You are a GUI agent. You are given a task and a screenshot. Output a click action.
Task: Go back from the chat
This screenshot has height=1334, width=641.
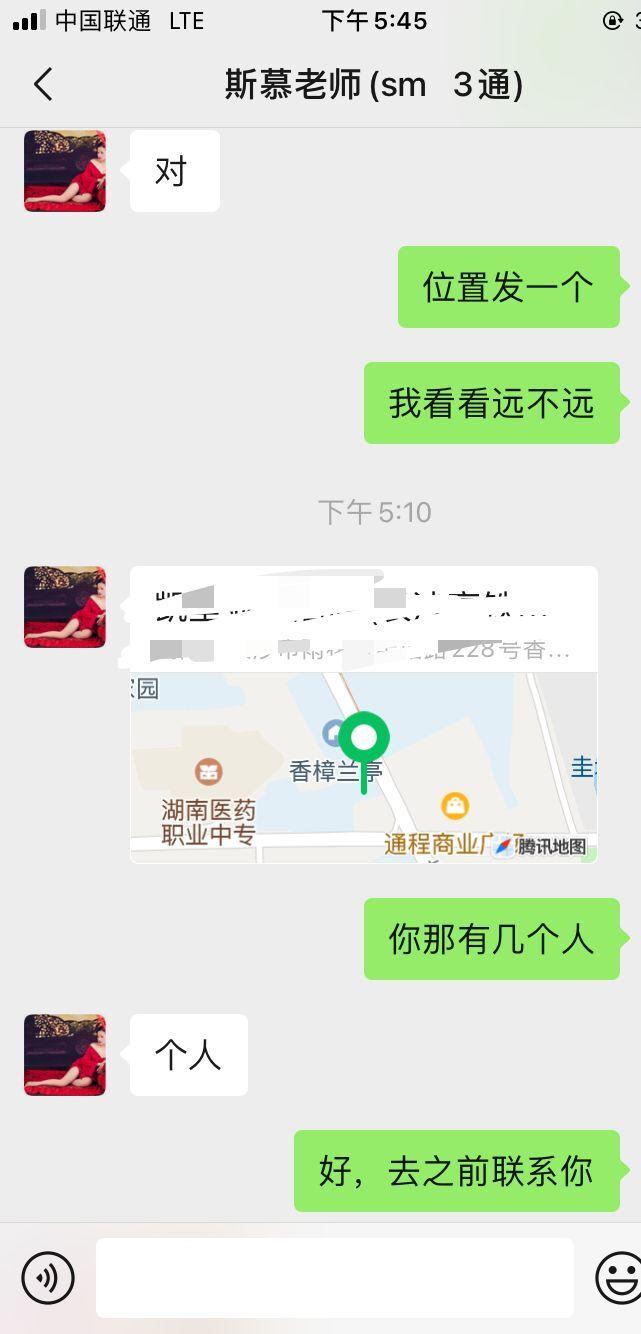point(42,85)
